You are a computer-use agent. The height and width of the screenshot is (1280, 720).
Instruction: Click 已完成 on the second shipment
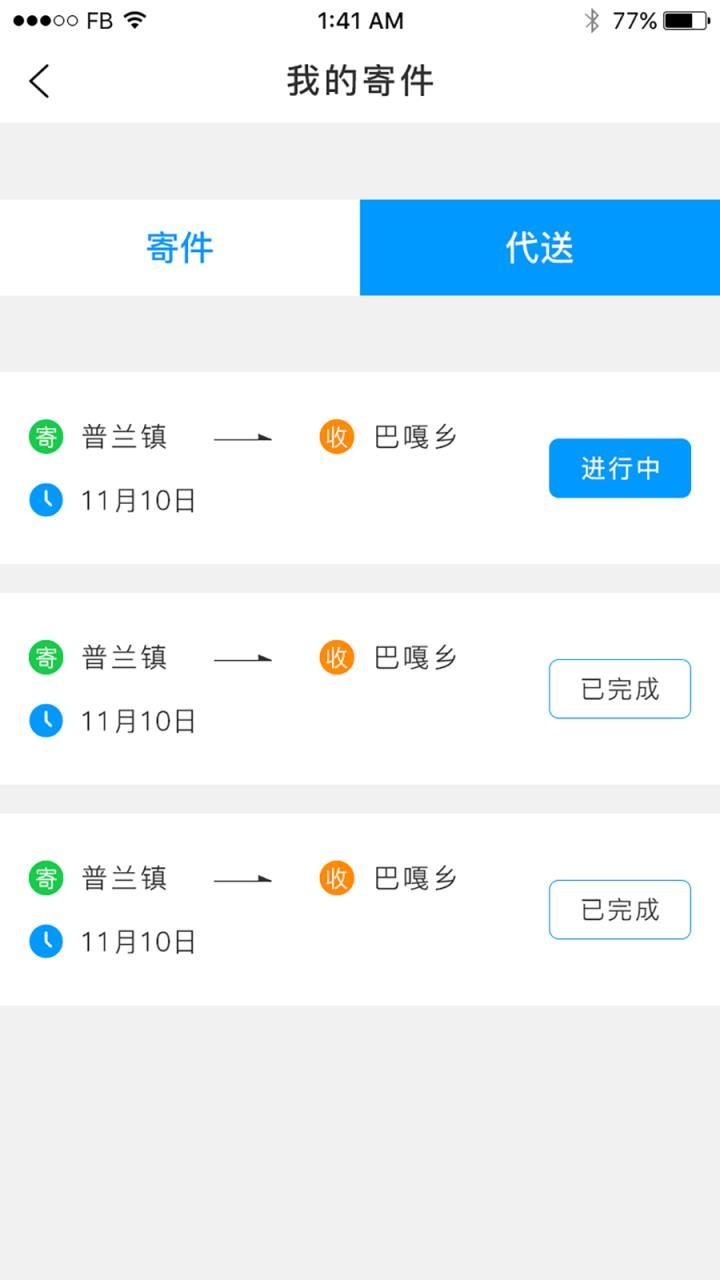[x=619, y=688]
